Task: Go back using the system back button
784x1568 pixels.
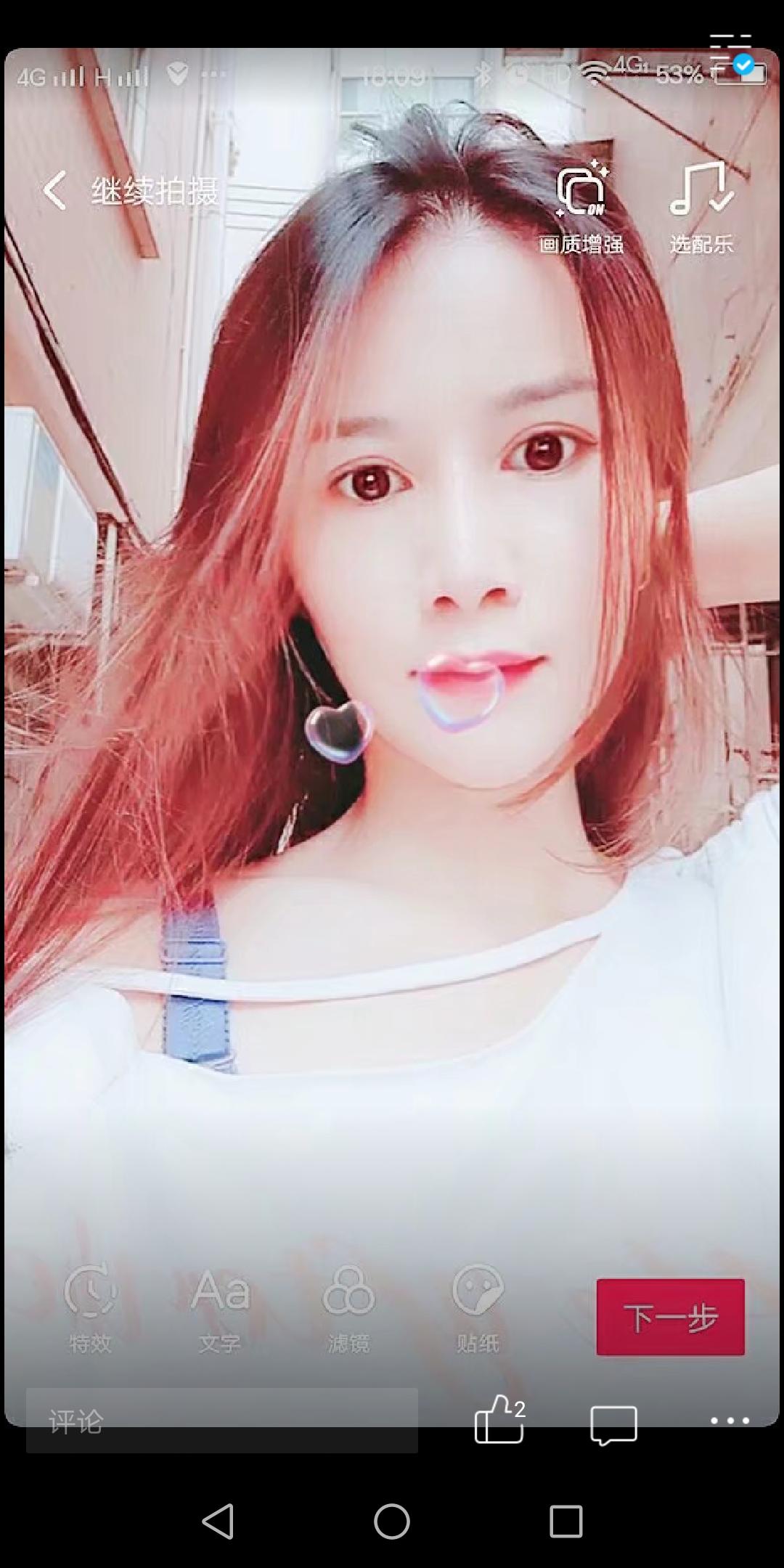Action: 218,1521
